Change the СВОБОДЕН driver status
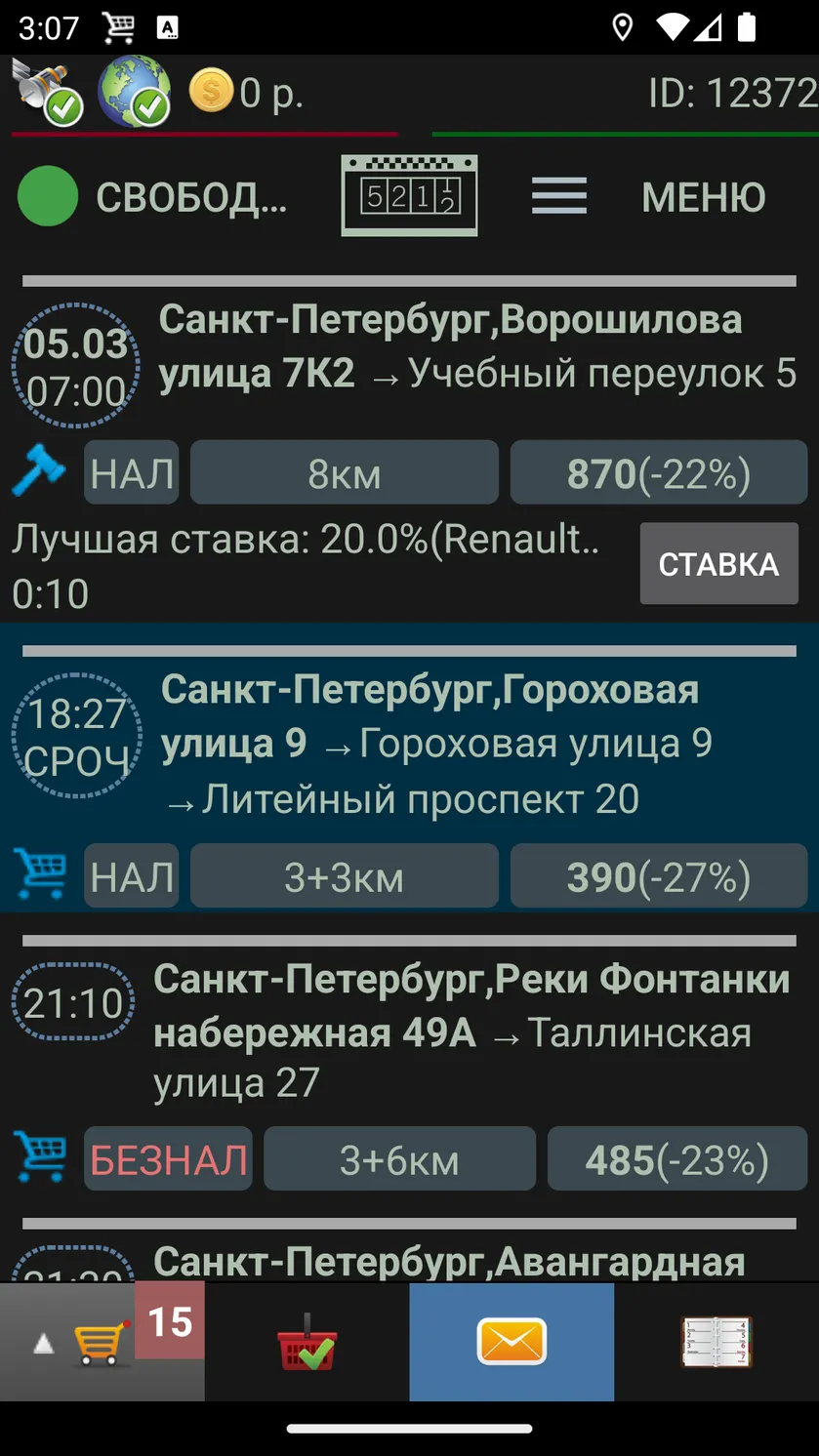819x1456 pixels. (x=152, y=196)
